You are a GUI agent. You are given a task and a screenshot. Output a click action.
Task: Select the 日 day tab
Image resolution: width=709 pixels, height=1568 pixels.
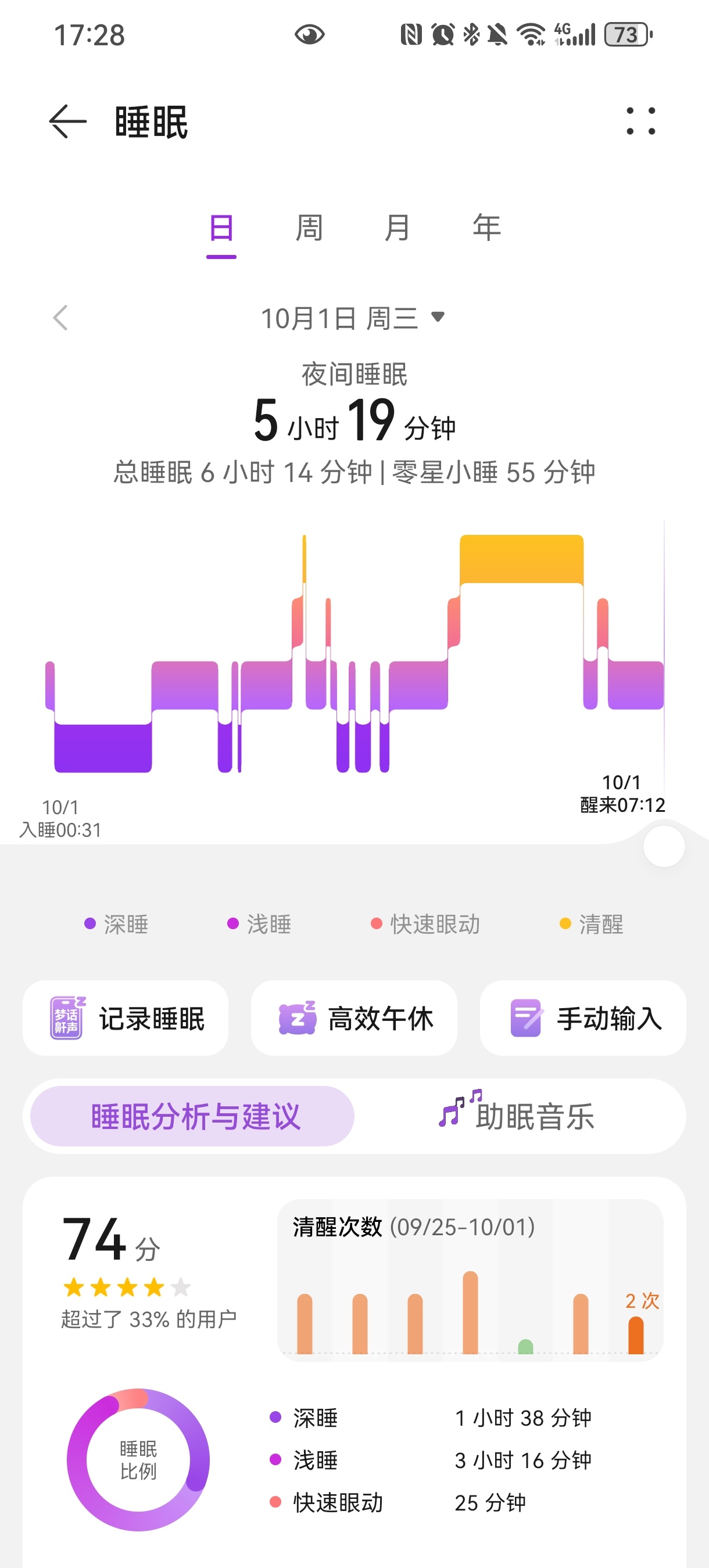point(221,229)
